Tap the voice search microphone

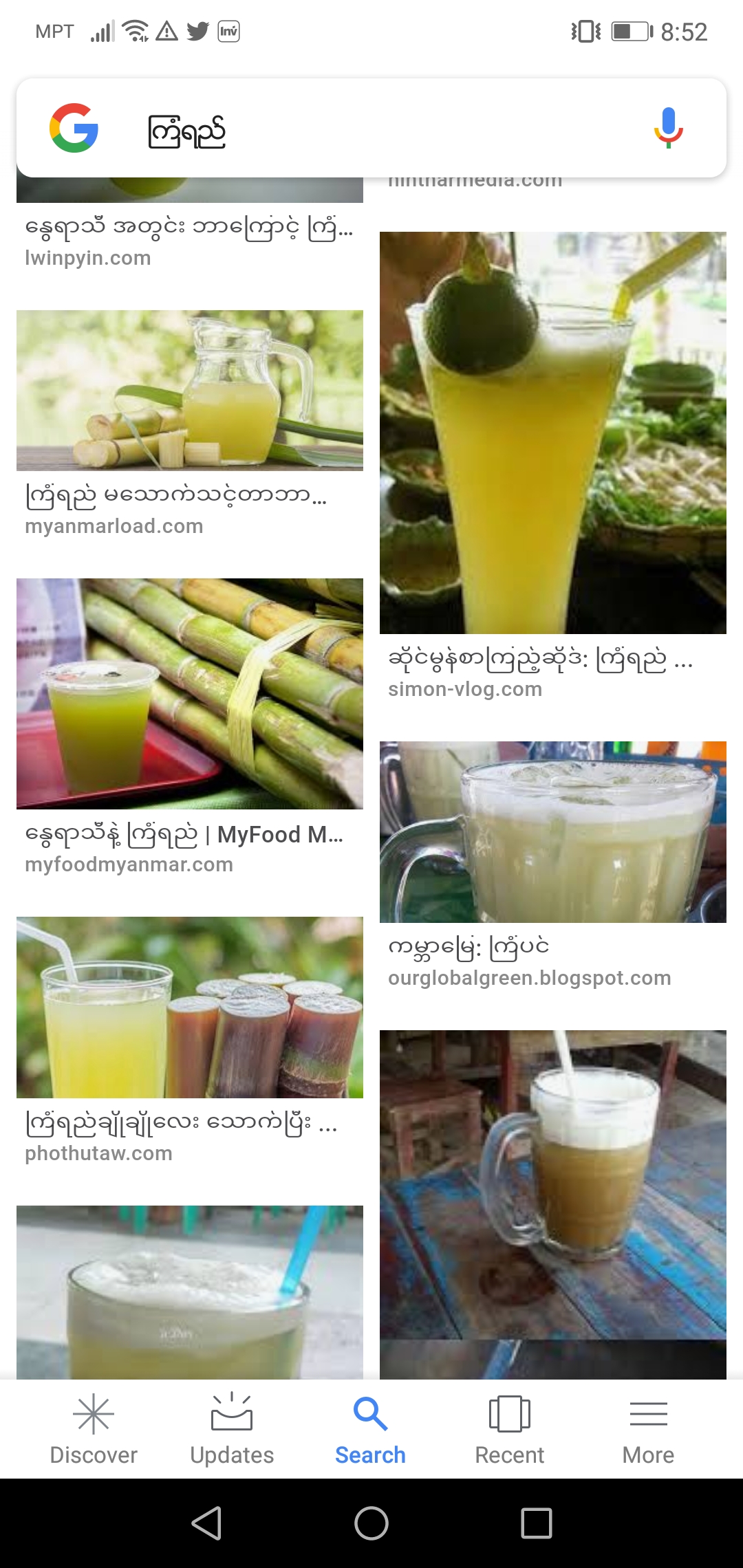(667, 128)
